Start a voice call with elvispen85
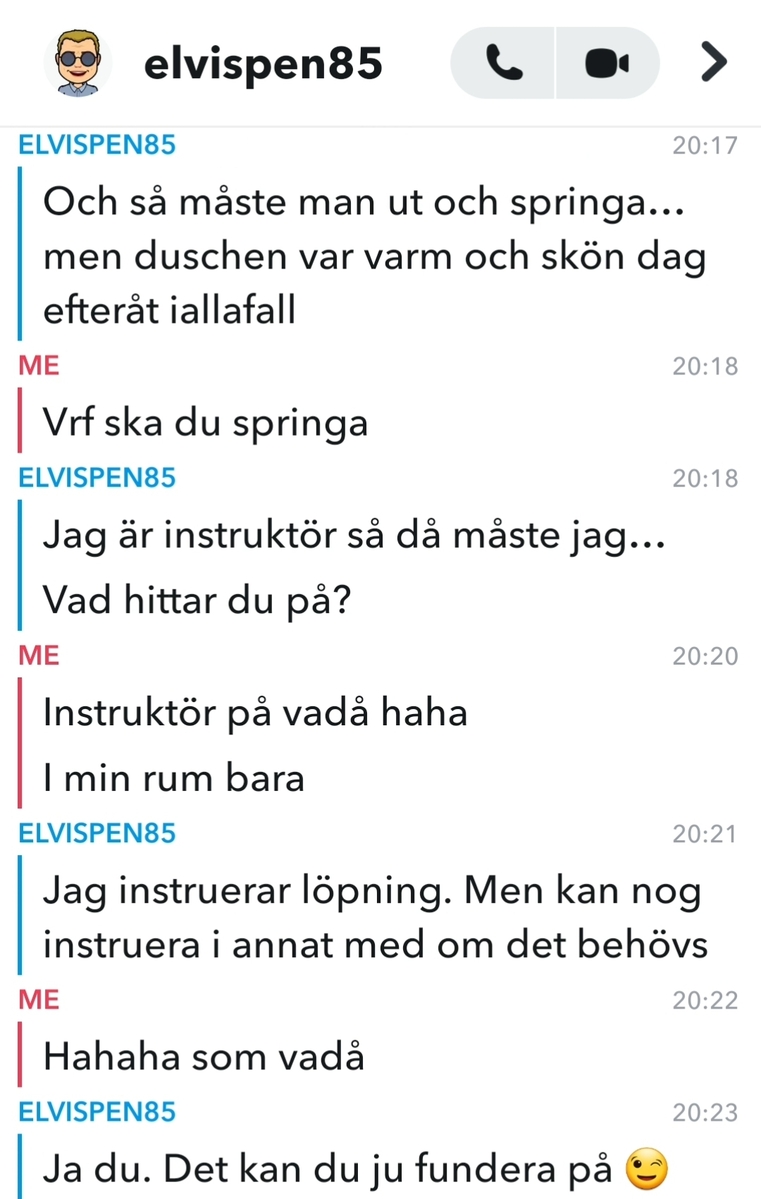 [503, 63]
